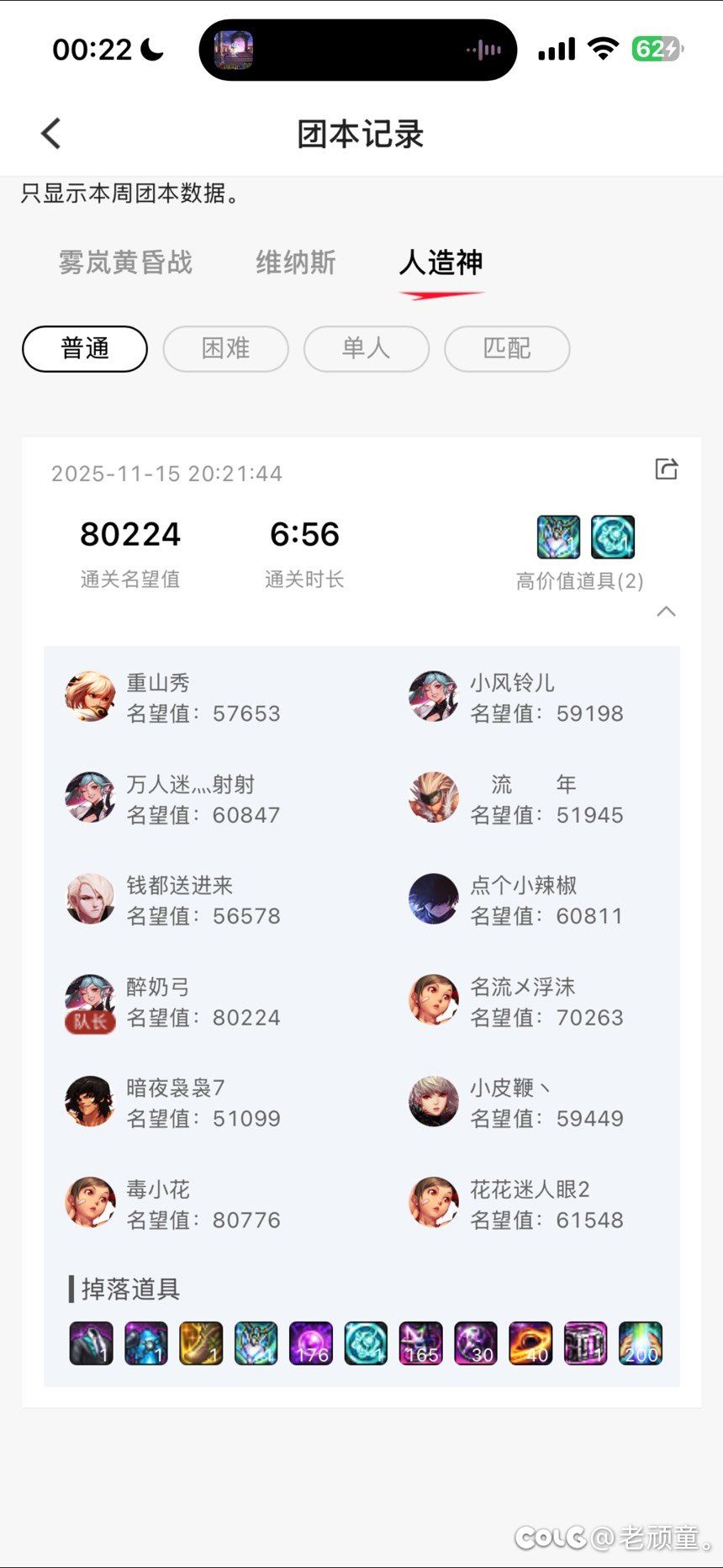
Task: Open 毒小花's player avatar
Action: click(89, 1203)
